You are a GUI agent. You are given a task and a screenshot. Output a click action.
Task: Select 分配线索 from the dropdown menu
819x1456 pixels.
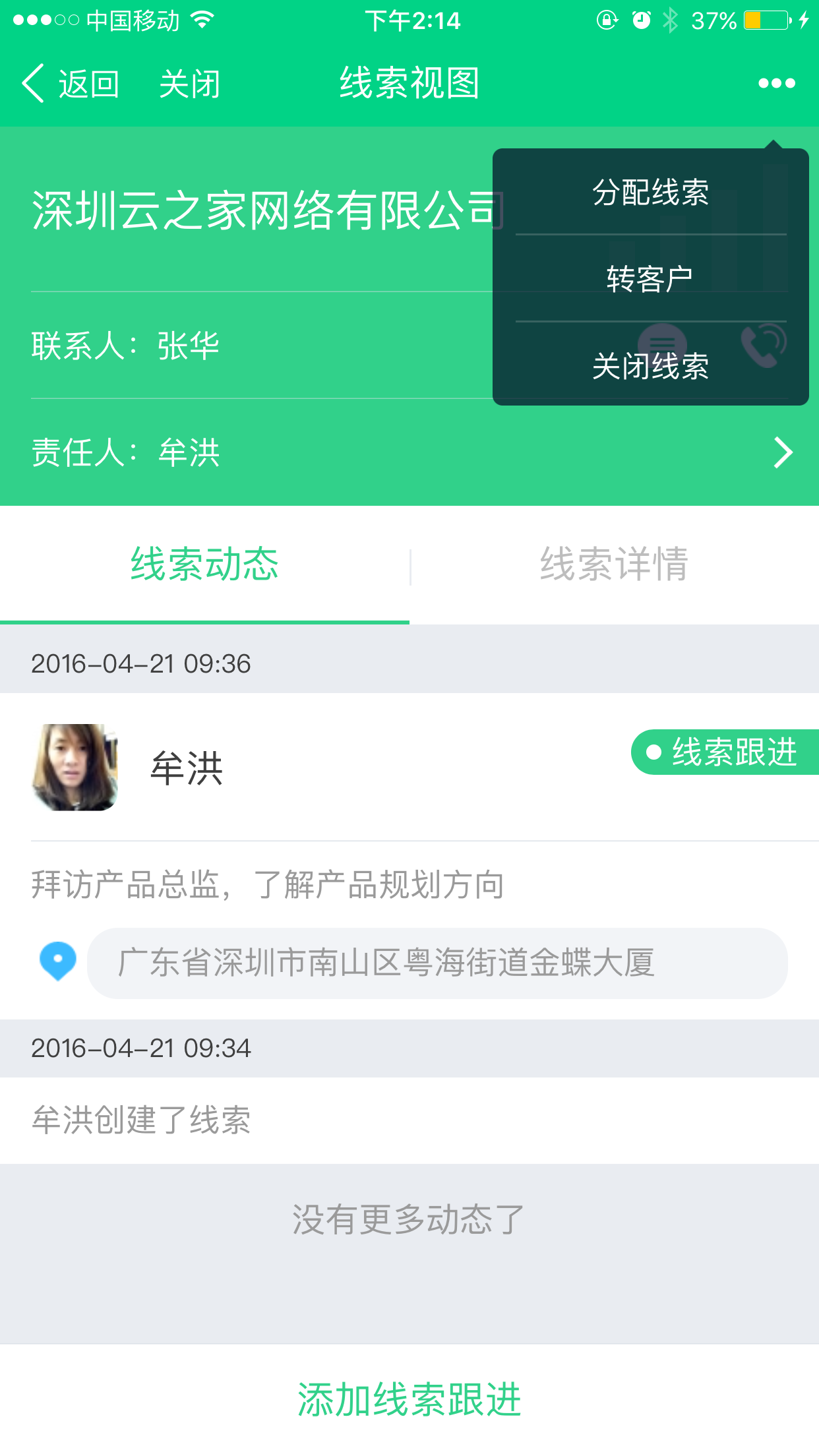[650, 193]
